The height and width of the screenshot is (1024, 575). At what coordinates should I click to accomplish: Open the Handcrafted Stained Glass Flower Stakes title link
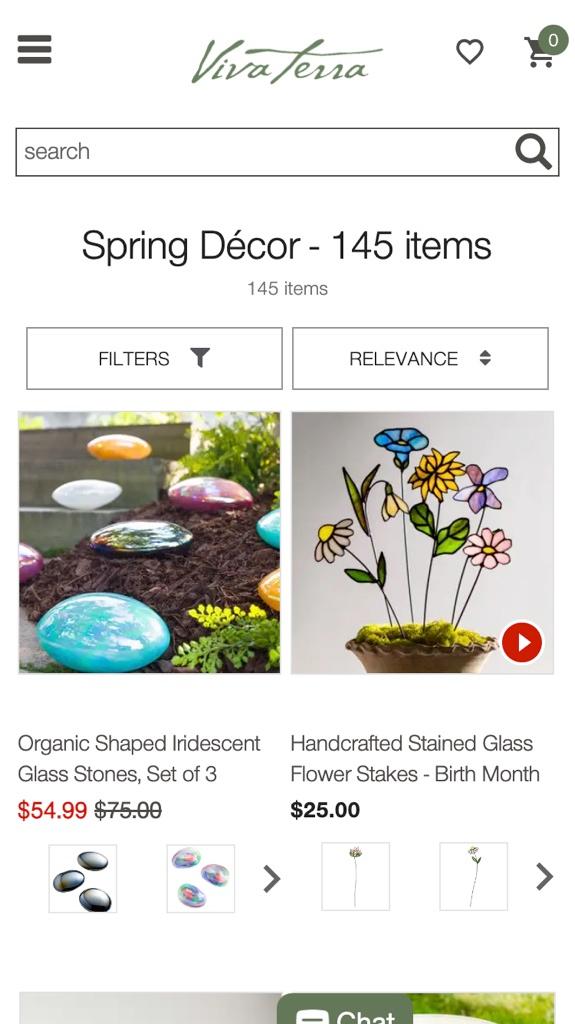415,758
